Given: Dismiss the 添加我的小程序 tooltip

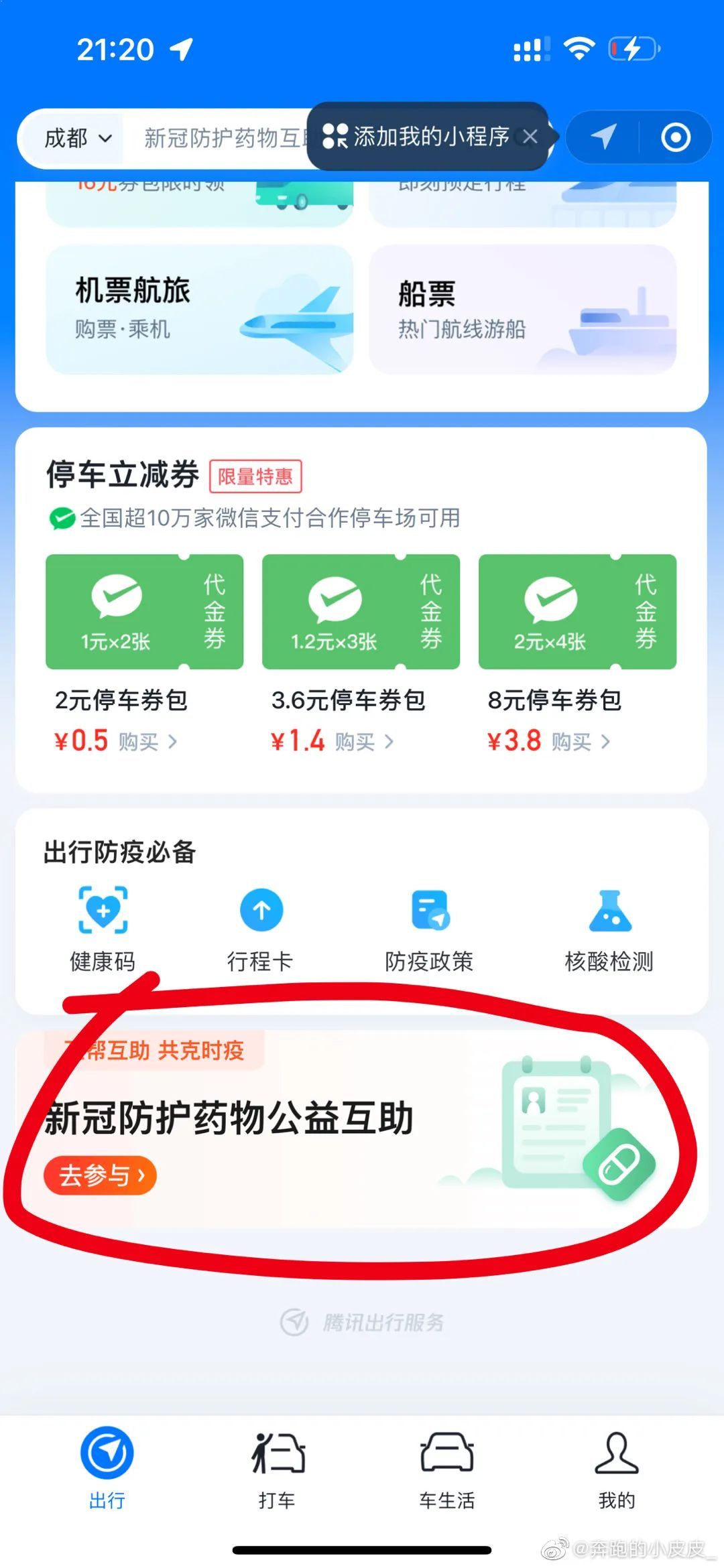Looking at the screenshot, I should coord(530,137).
